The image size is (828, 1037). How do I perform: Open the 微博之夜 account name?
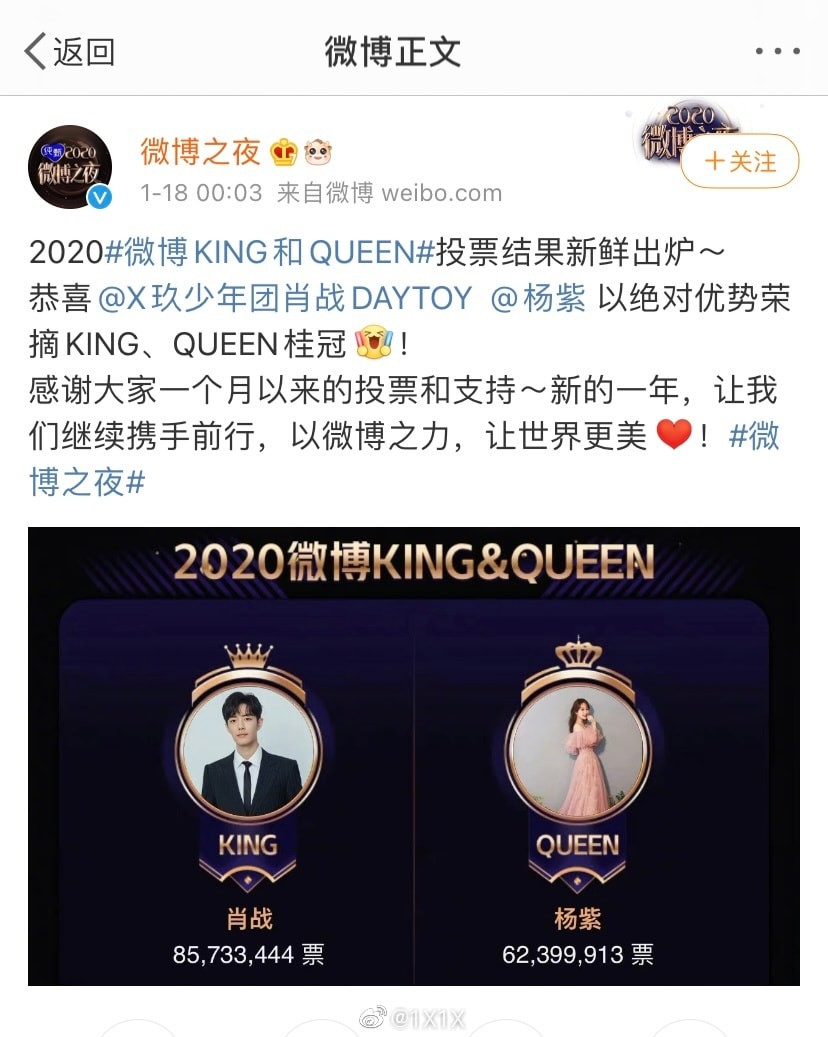[x=200, y=151]
